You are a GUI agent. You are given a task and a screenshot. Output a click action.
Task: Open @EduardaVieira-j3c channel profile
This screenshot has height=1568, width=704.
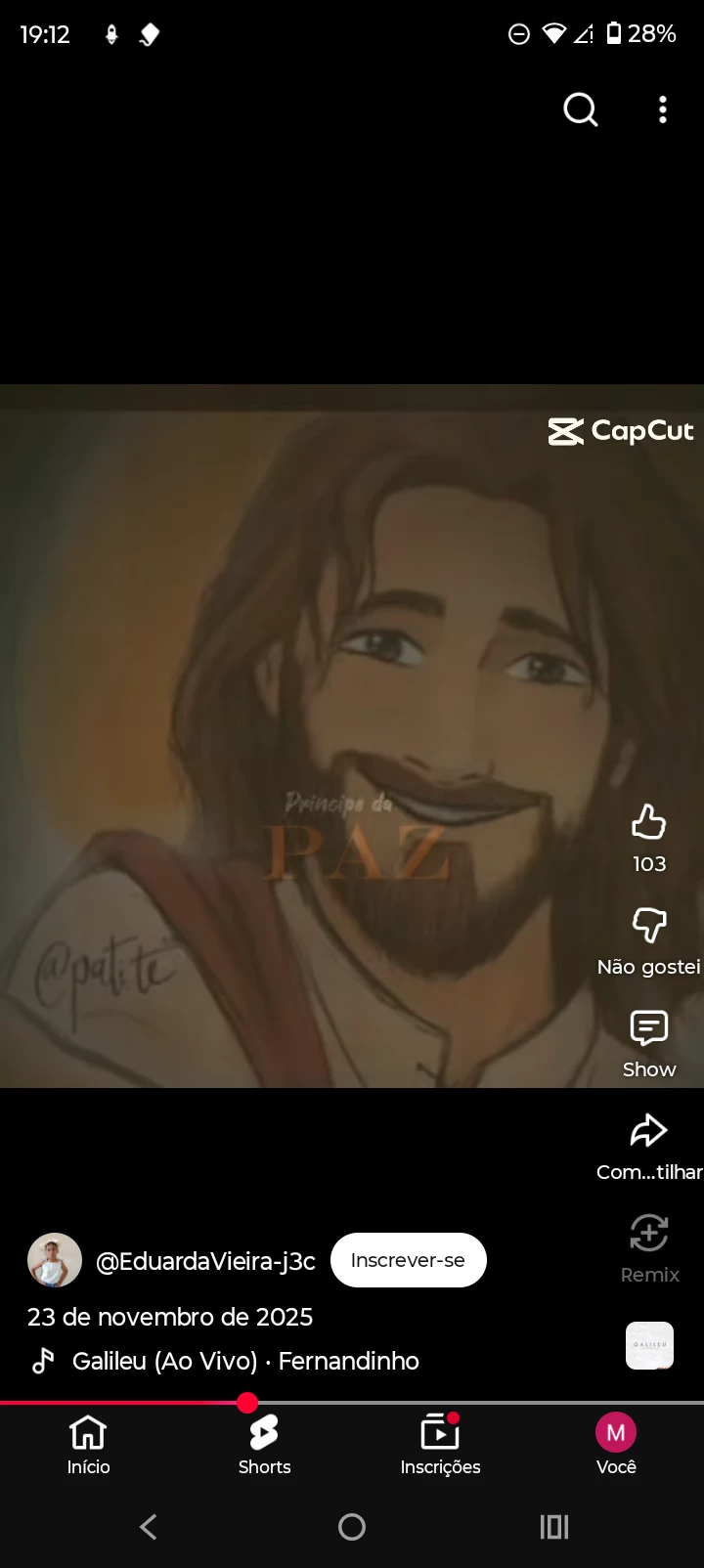tap(205, 1261)
